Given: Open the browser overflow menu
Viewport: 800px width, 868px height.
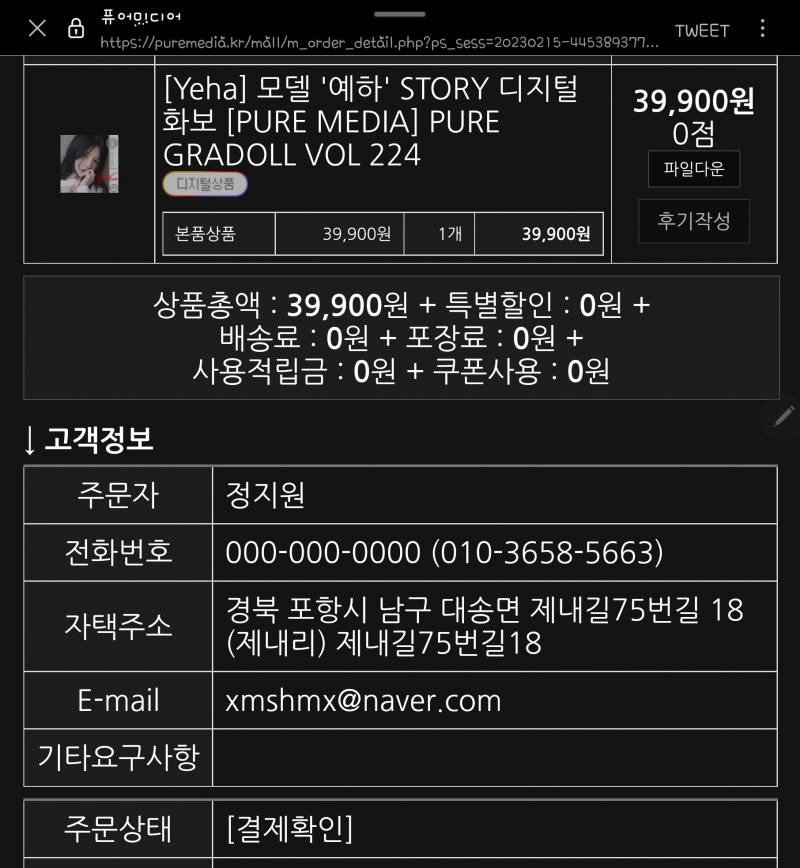Looking at the screenshot, I should point(763,28).
